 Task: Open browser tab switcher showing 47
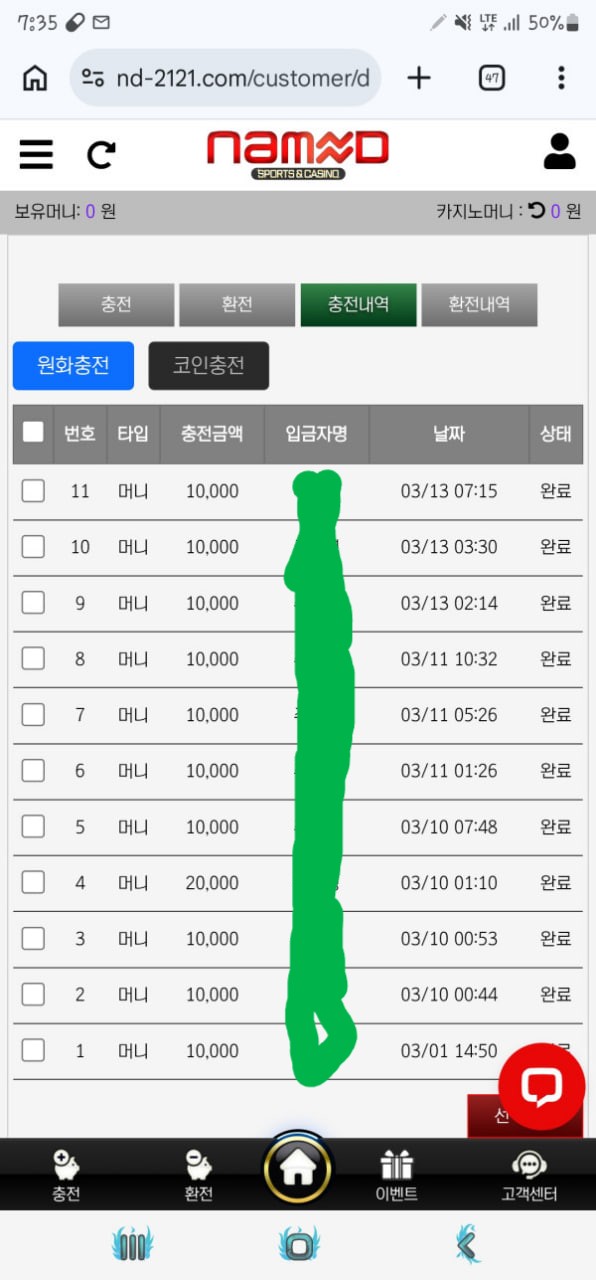(491, 78)
